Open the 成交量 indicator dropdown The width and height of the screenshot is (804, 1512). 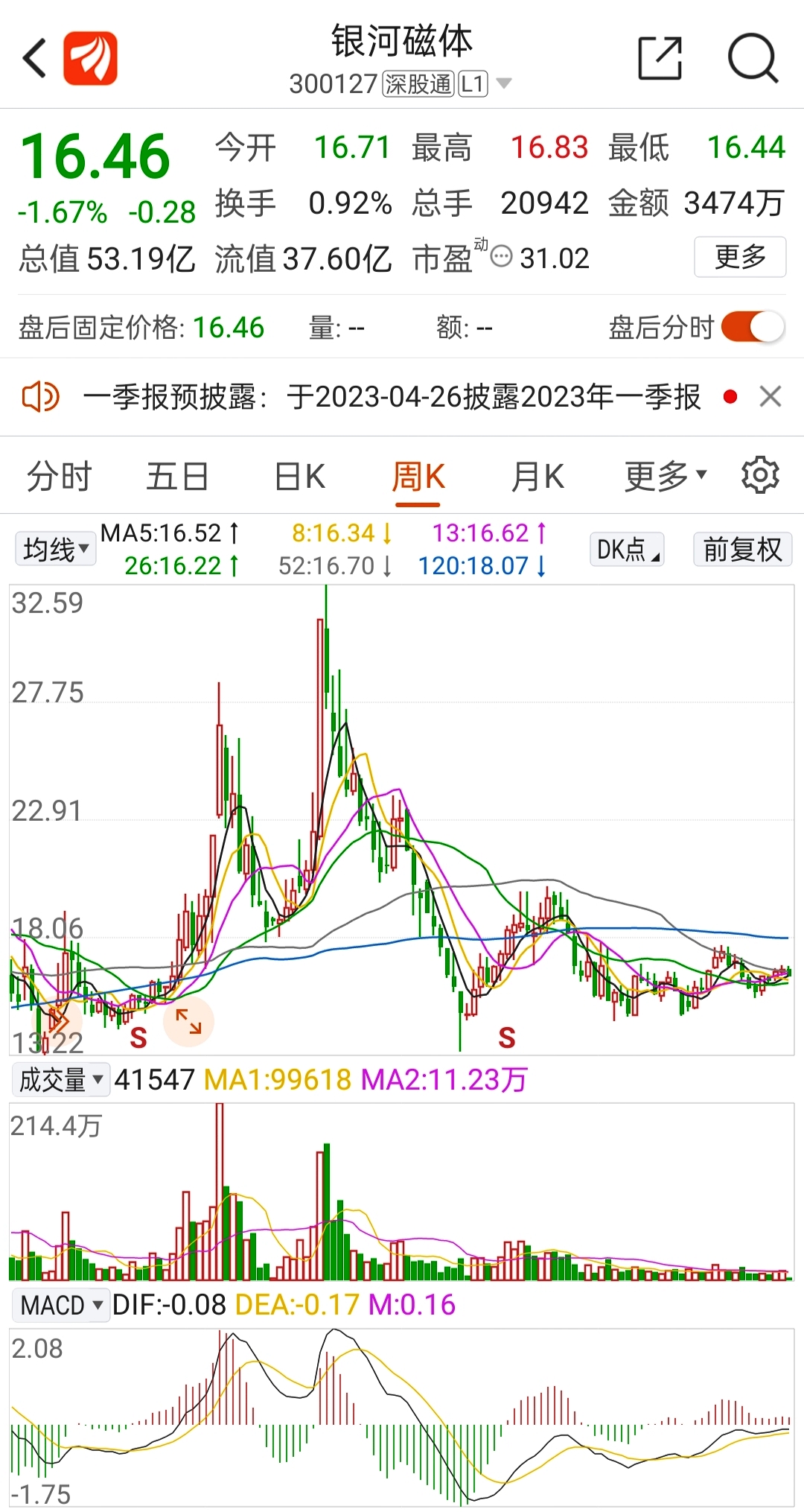[61, 1079]
